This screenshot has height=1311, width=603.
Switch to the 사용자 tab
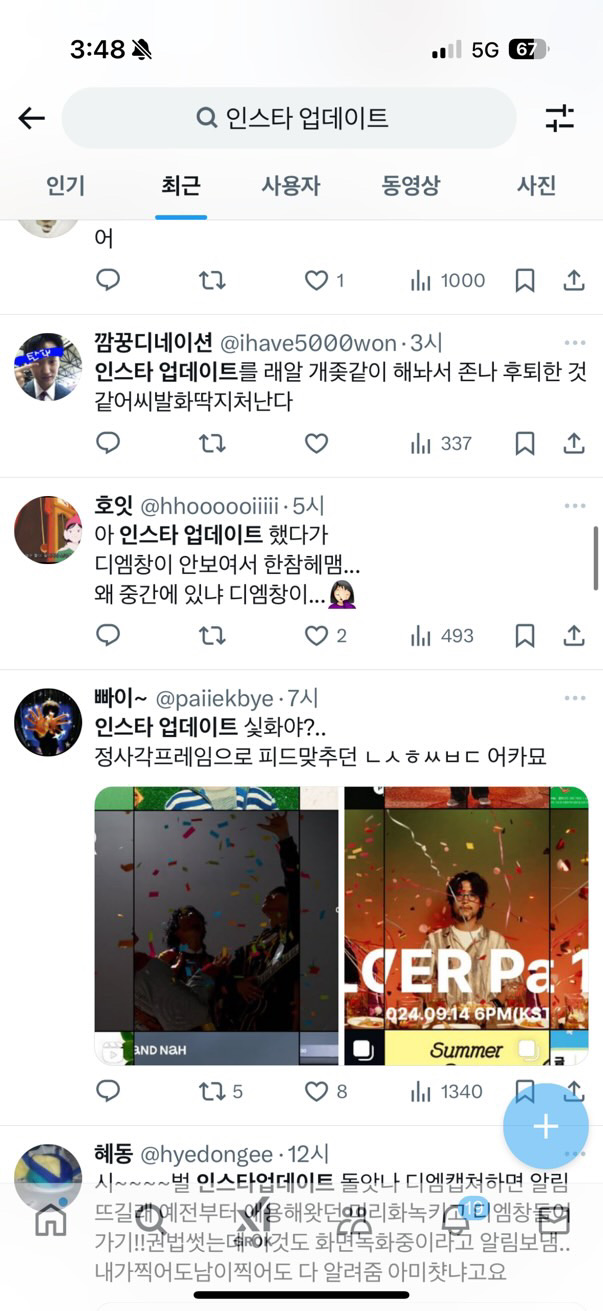pos(290,186)
